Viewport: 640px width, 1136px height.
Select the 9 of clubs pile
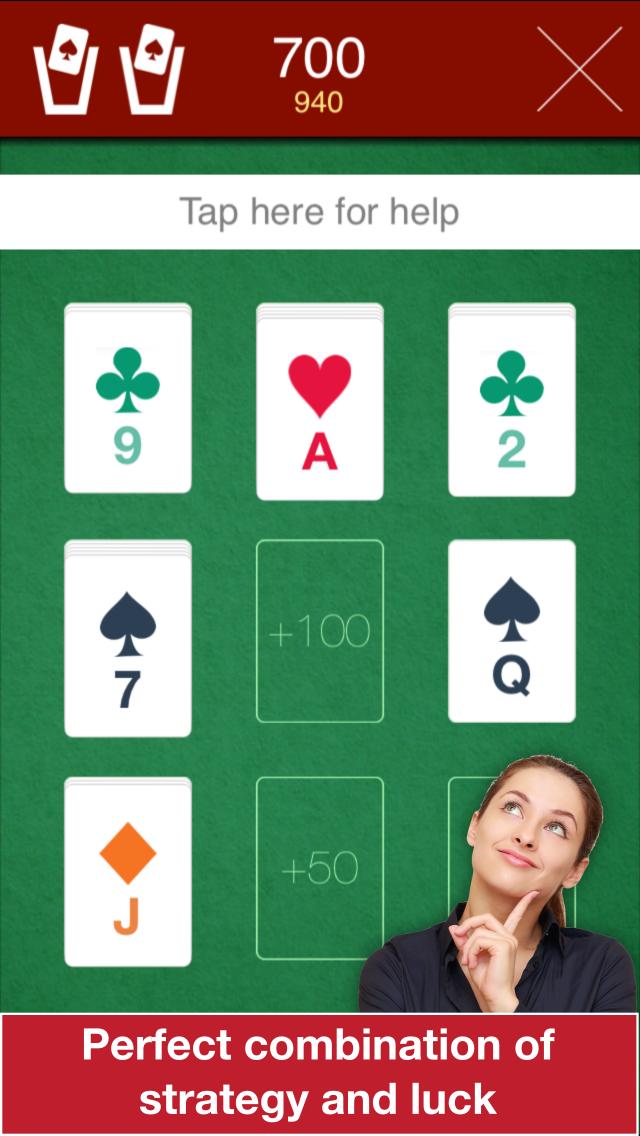[x=128, y=400]
